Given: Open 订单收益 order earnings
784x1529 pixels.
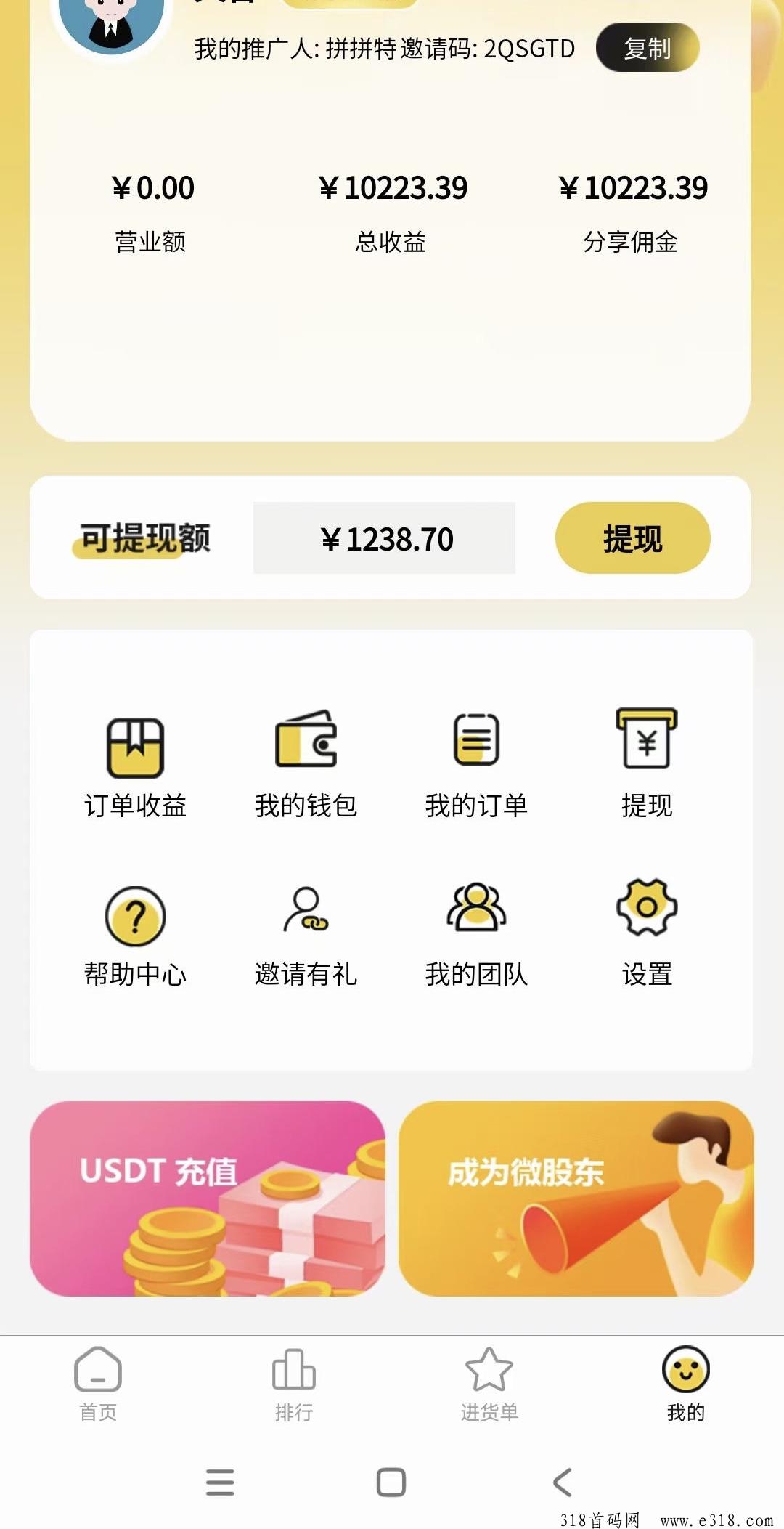Looking at the screenshot, I should 136,766.
